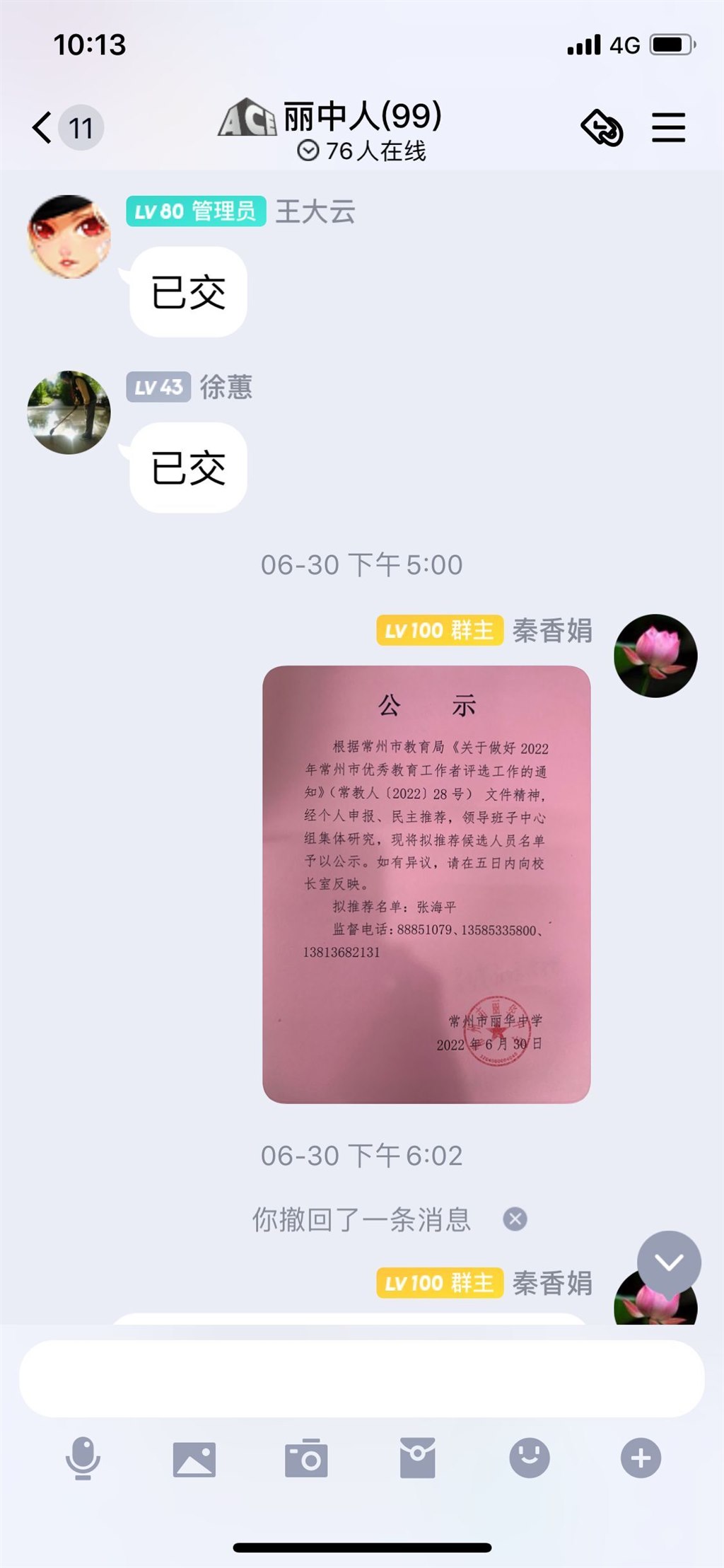This screenshot has width=724, height=1568.
Task: Start a voice message with the microphone
Action: (x=83, y=1458)
